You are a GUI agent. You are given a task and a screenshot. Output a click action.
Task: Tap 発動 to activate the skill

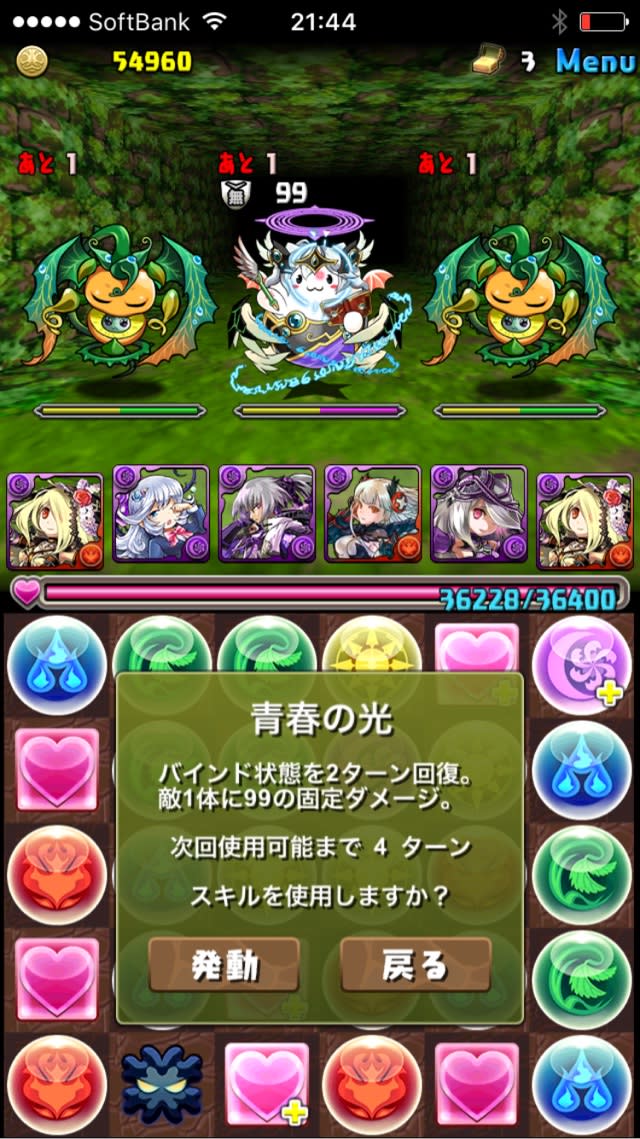point(224,965)
